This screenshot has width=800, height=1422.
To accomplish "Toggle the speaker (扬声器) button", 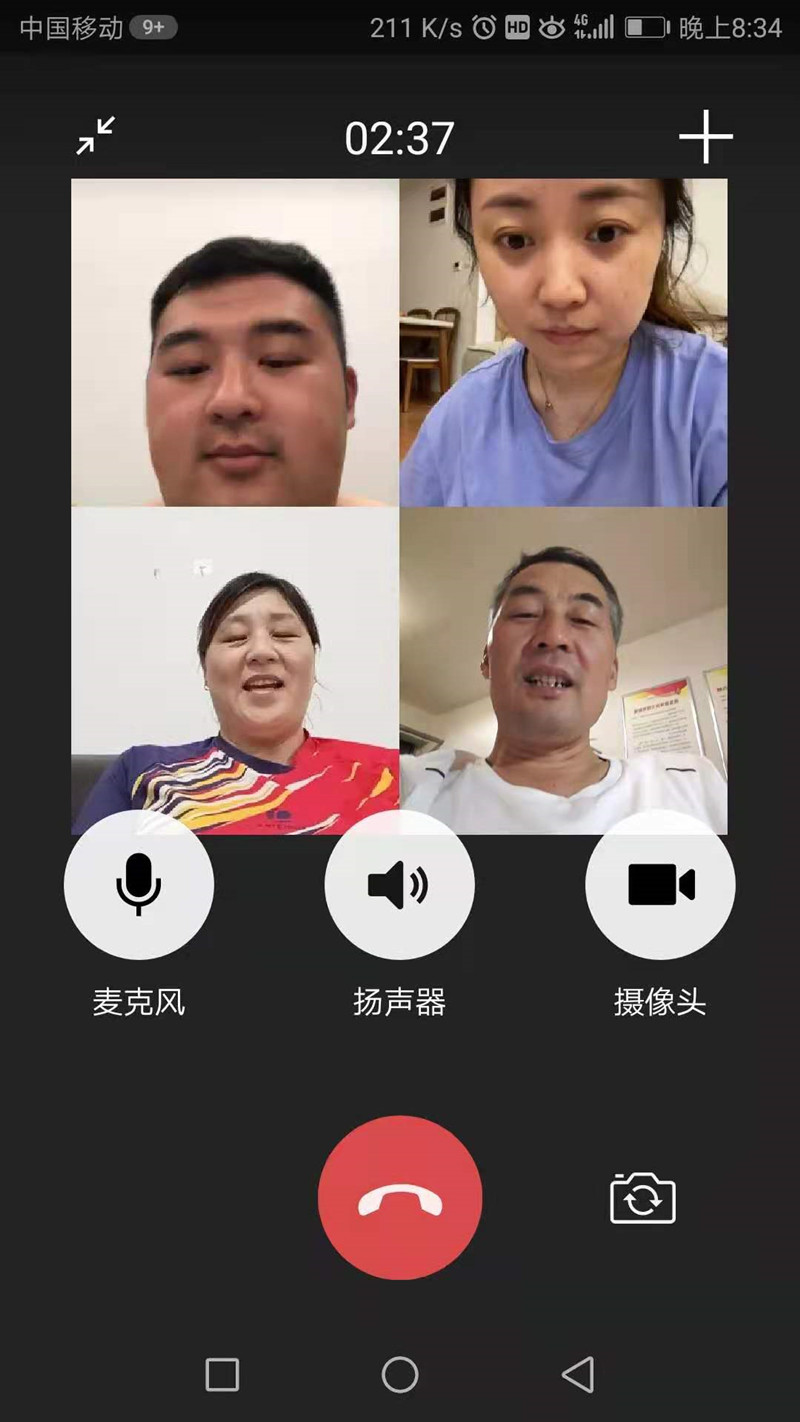I will 399,885.
